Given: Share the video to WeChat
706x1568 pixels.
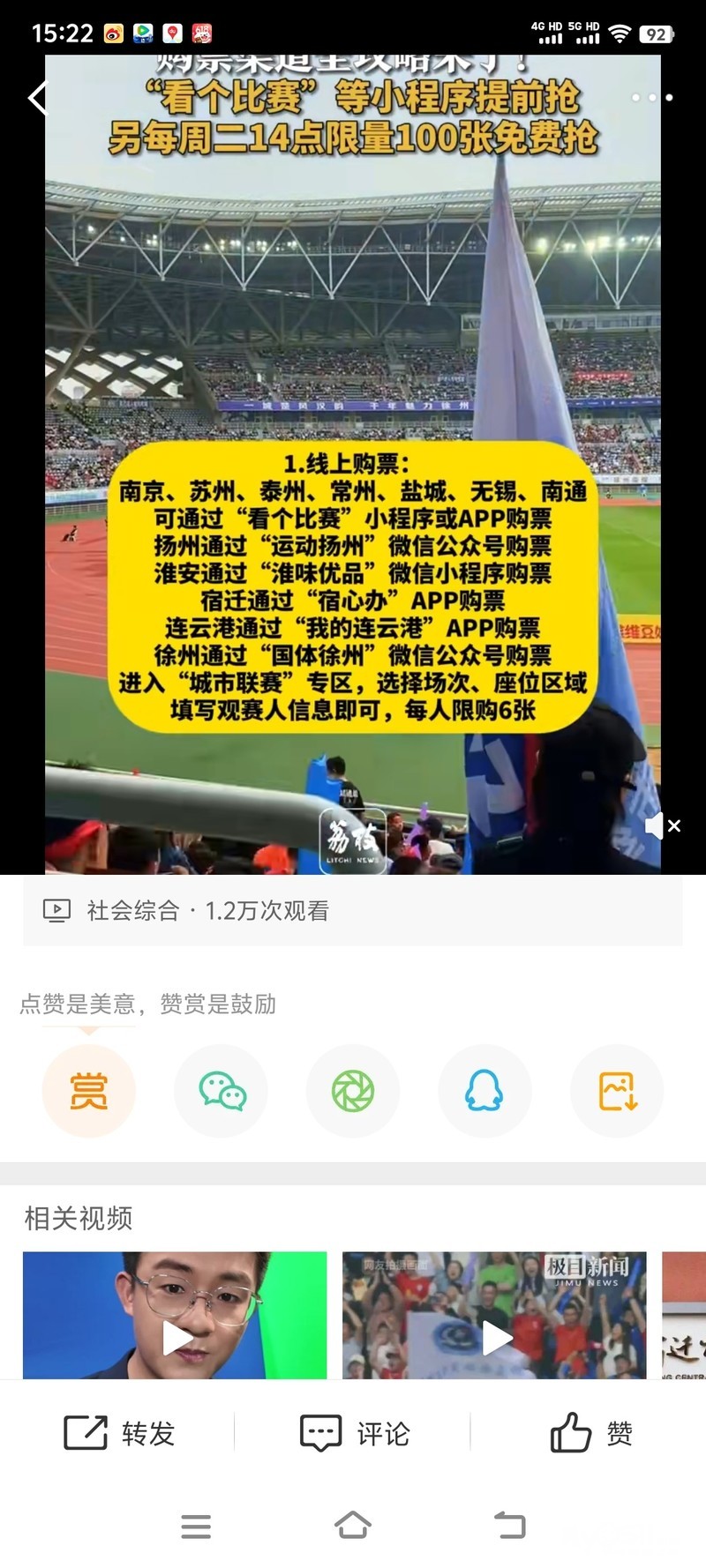Looking at the screenshot, I should click(221, 1091).
